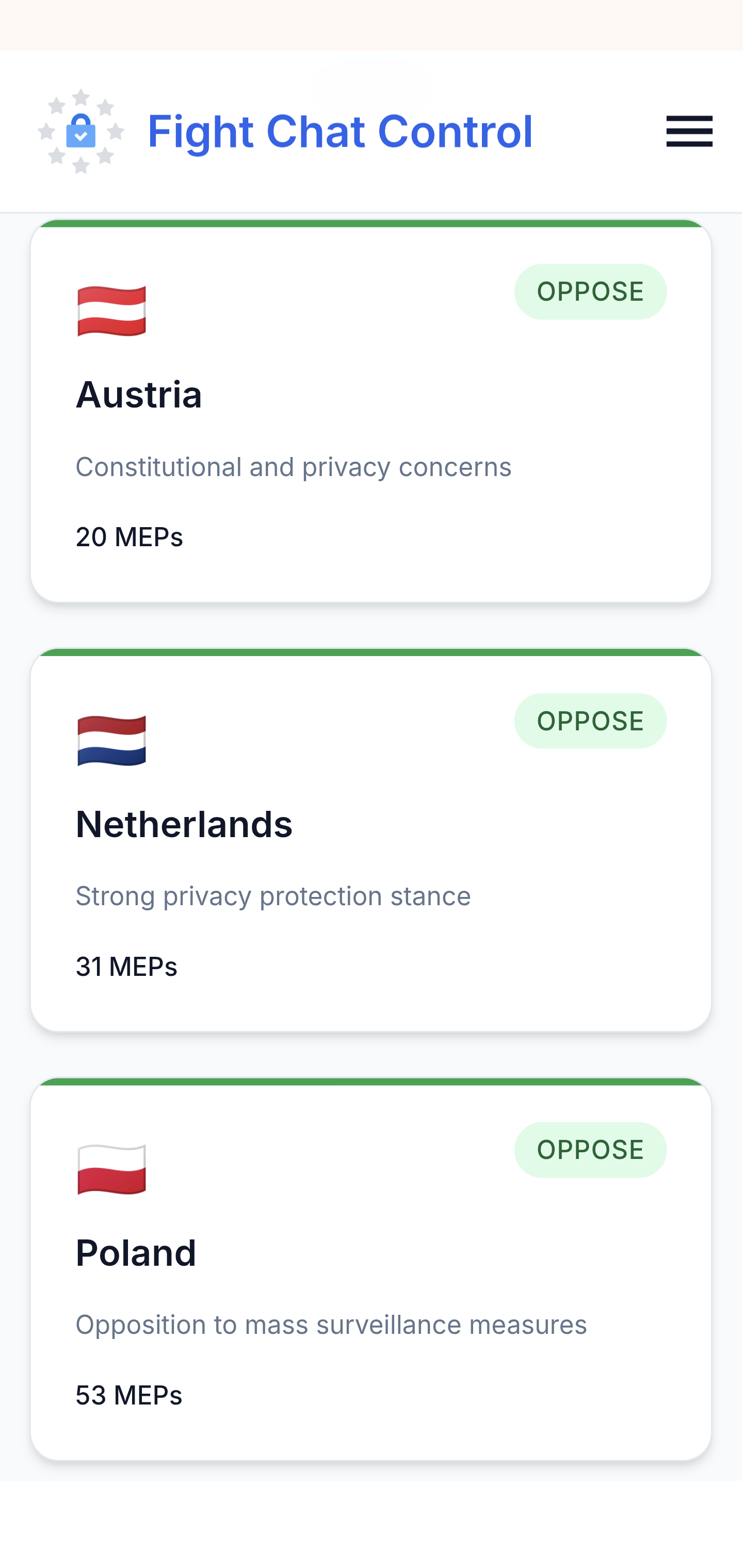Select the Netherlands country card
The image size is (743, 1568).
click(x=371, y=840)
